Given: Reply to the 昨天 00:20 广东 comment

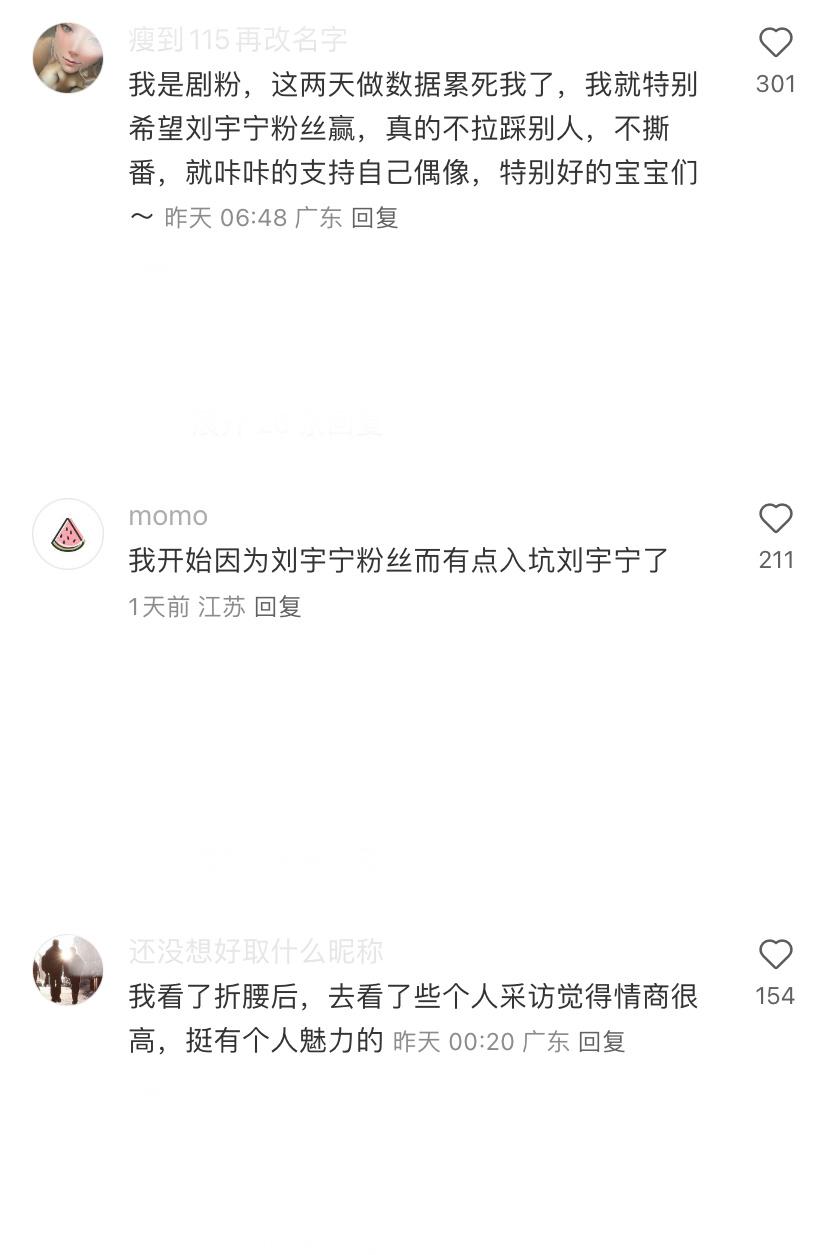Looking at the screenshot, I should 602,1042.
